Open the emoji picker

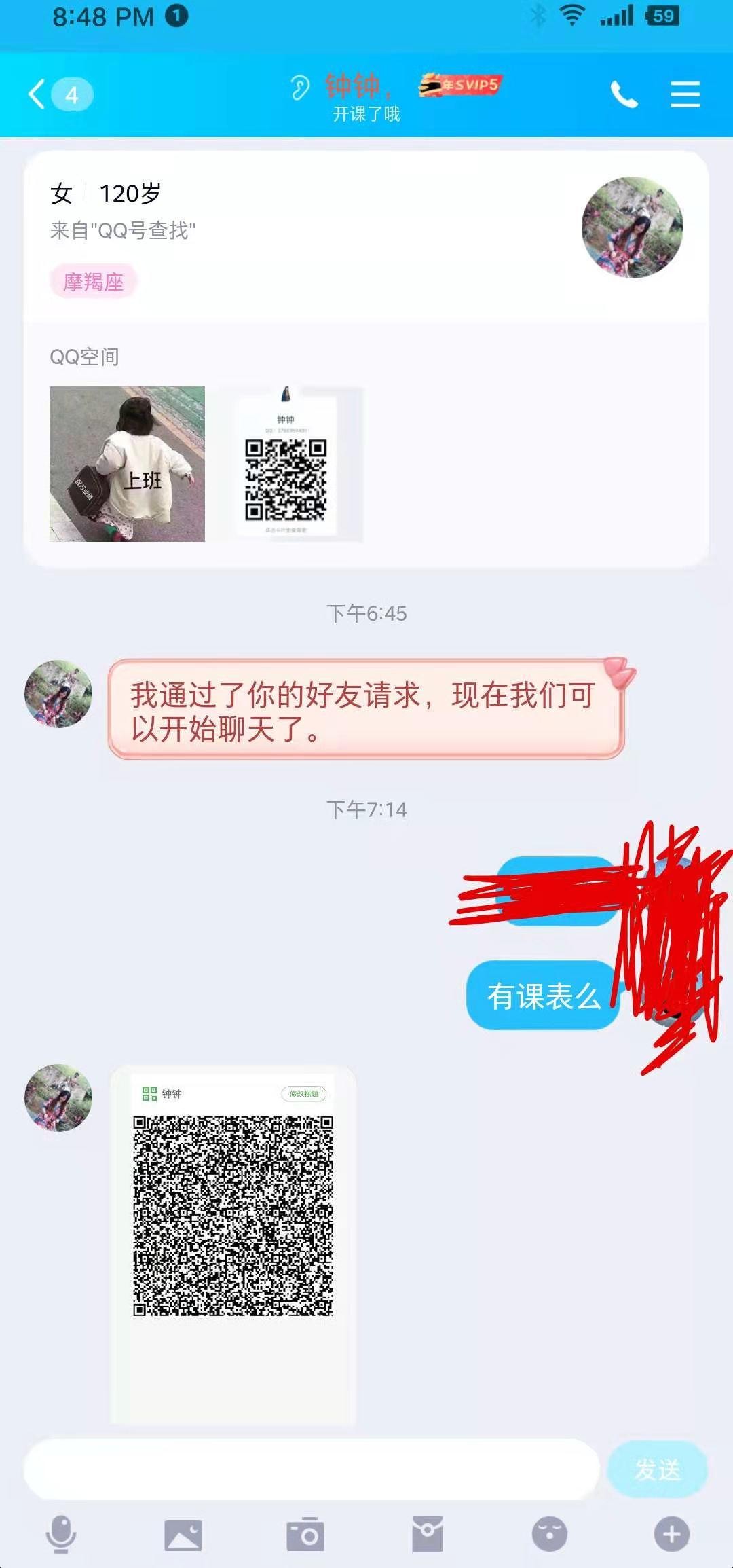550,1534
